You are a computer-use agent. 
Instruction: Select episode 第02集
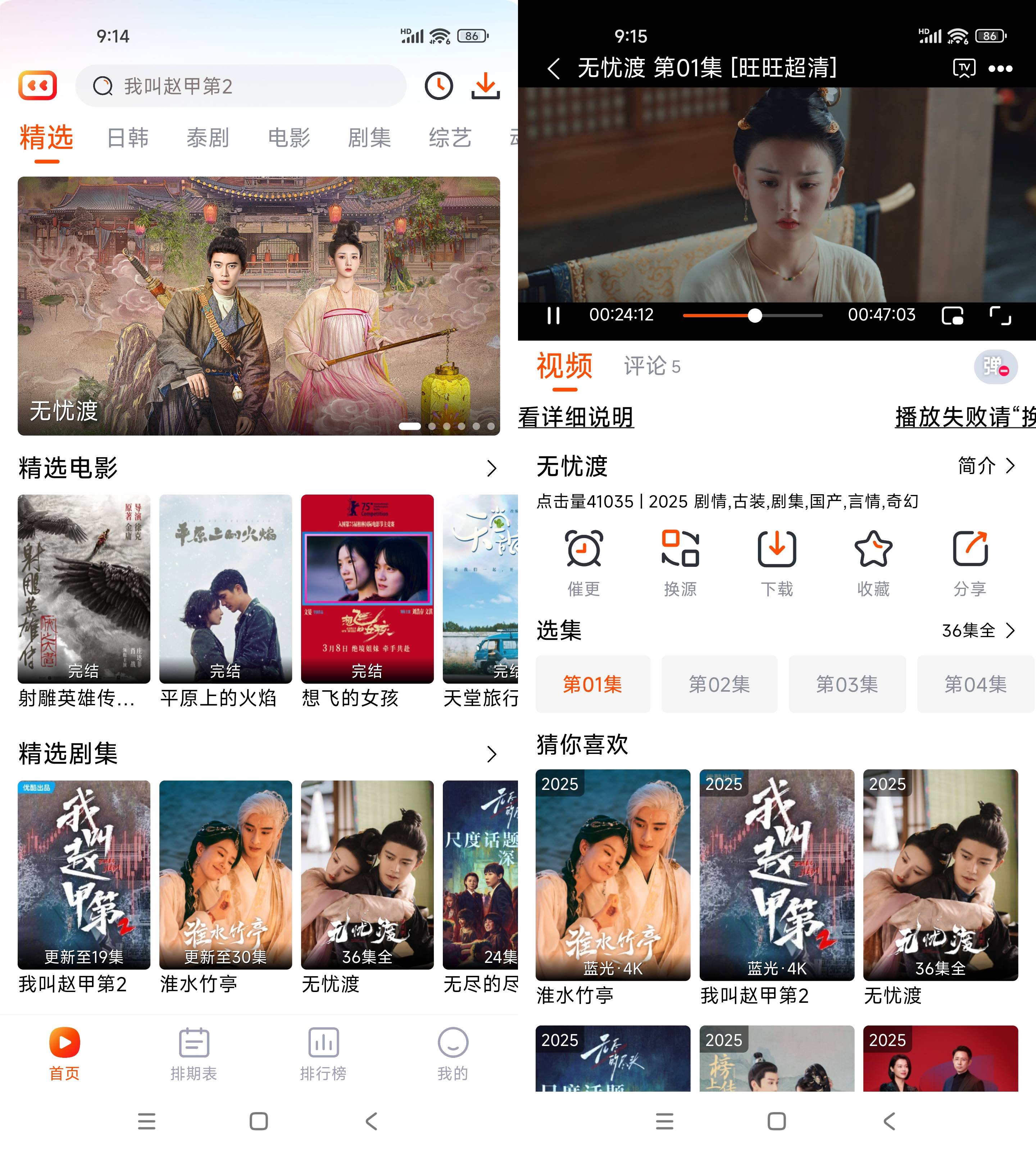pos(720,685)
